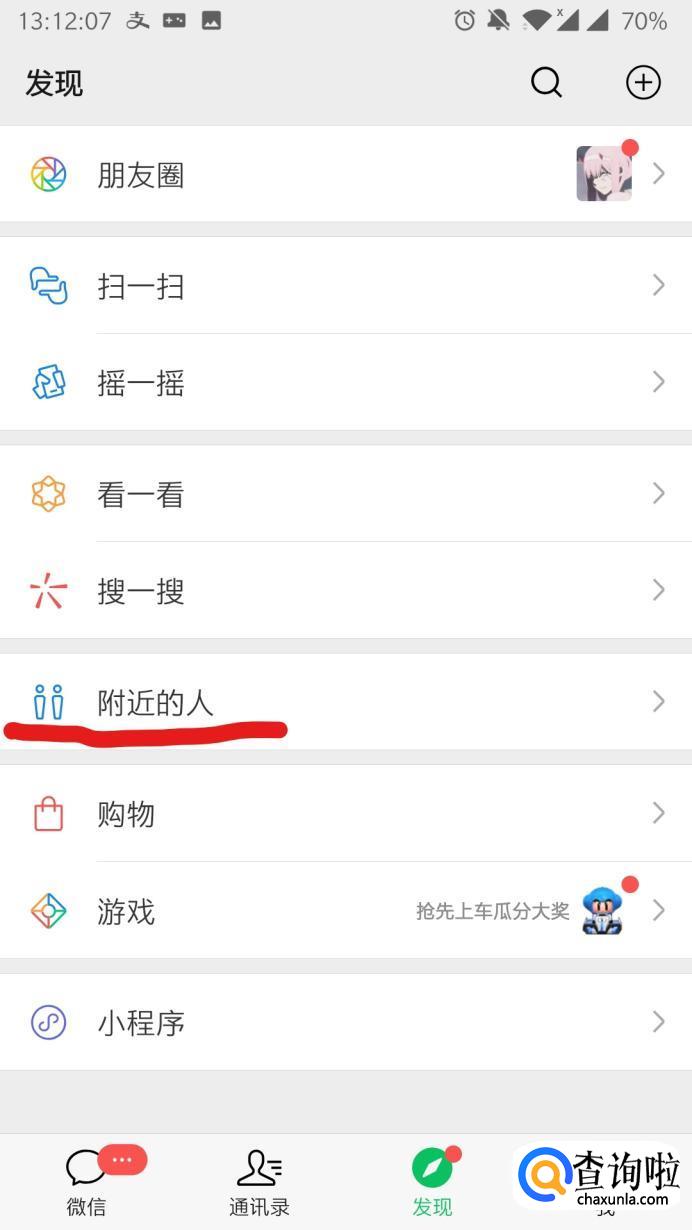Open 游戏 games row
This screenshot has width=692, height=1230.
pyautogui.click(x=126, y=911)
